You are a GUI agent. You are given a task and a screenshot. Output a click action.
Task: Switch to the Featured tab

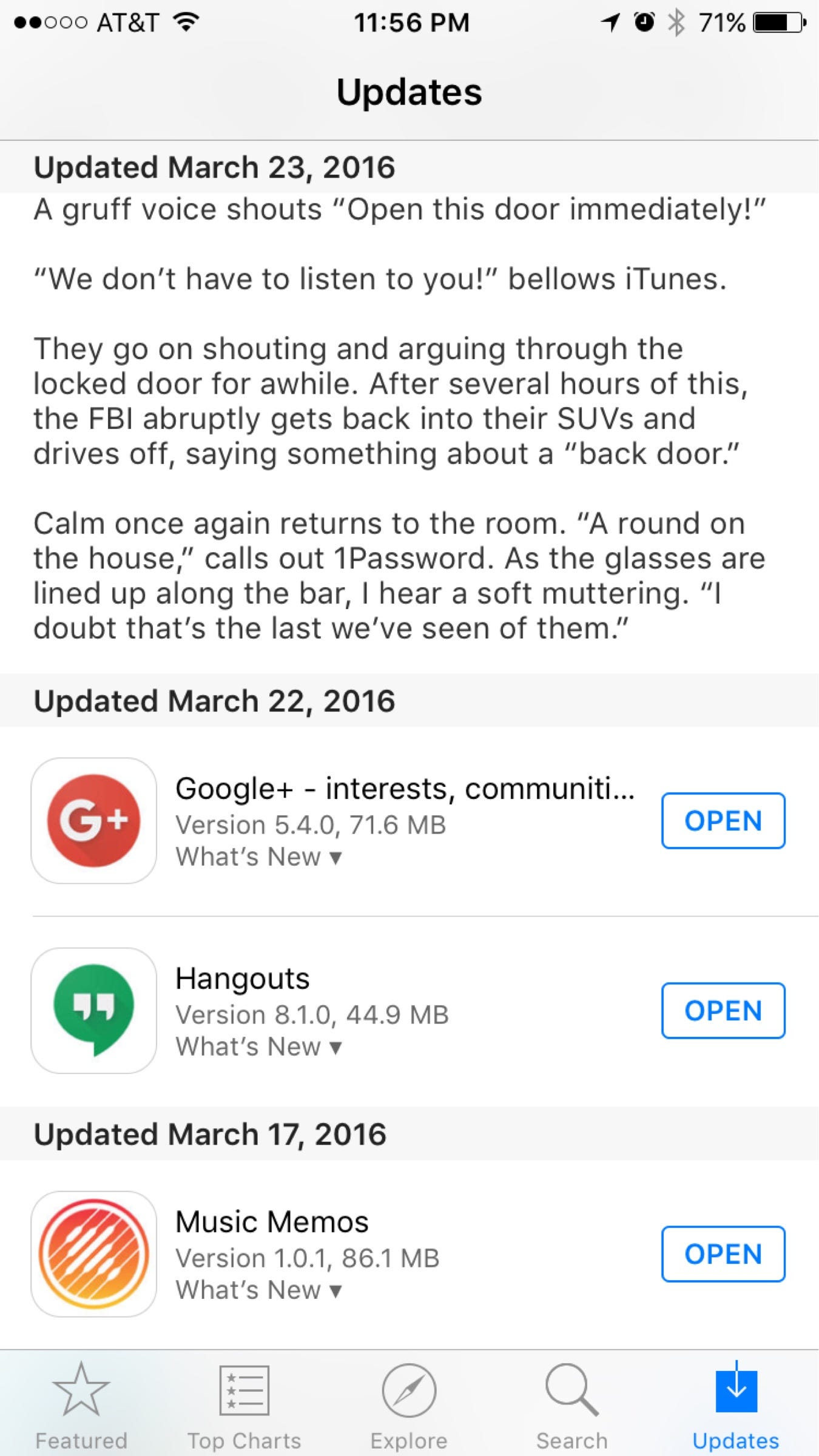pos(81,1406)
